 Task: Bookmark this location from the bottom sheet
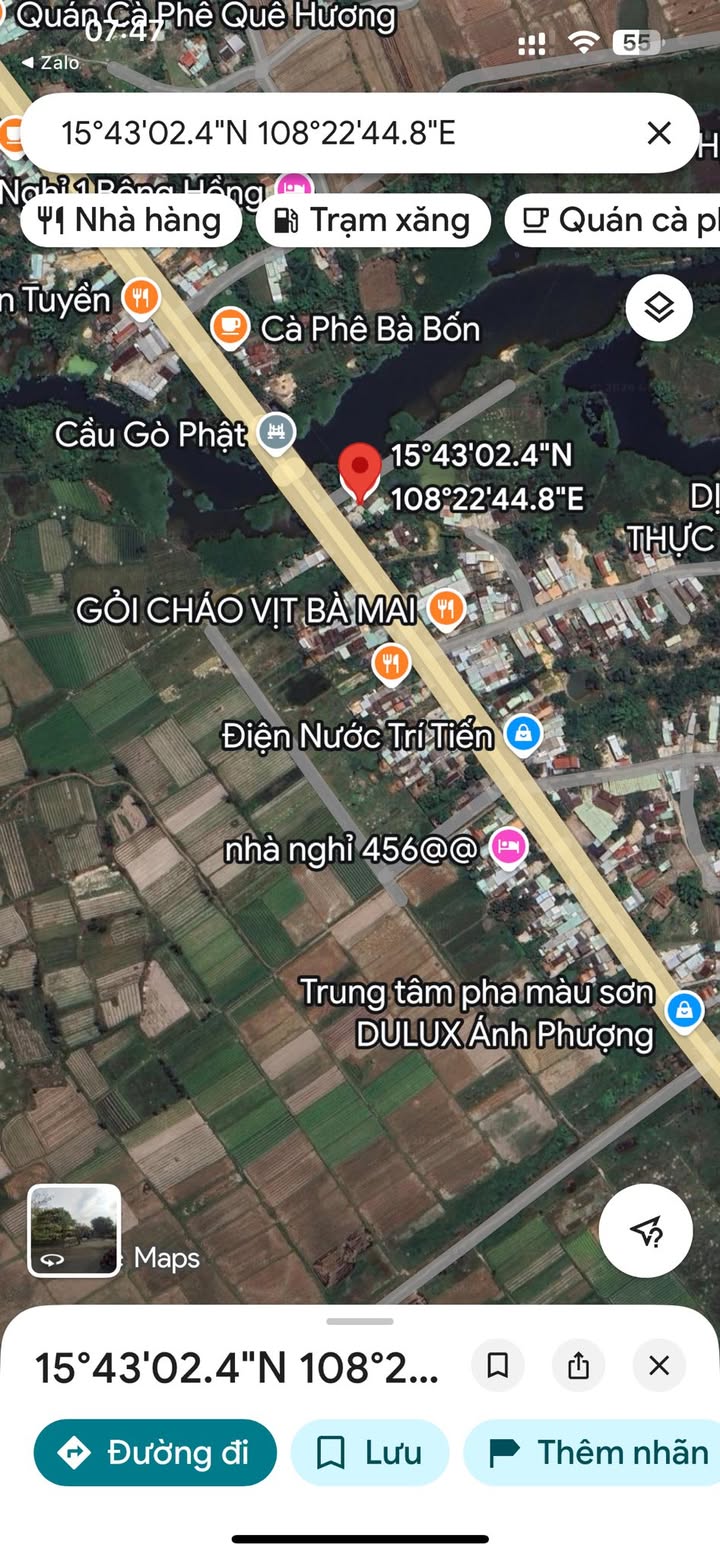coord(498,1365)
